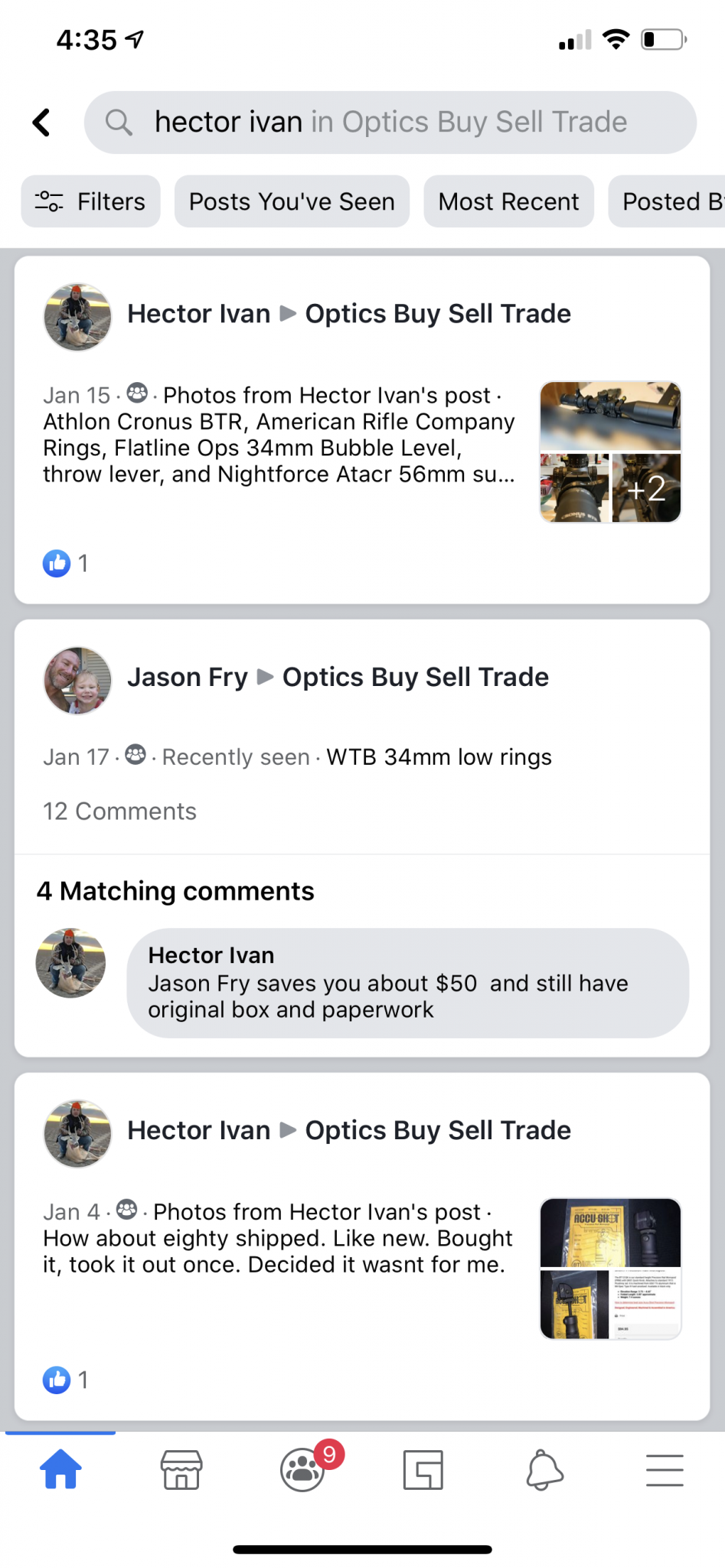The image size is (725, 1568).
Task: View photos of the Athlon Cronus BTR post
Action: click(610, 452)
